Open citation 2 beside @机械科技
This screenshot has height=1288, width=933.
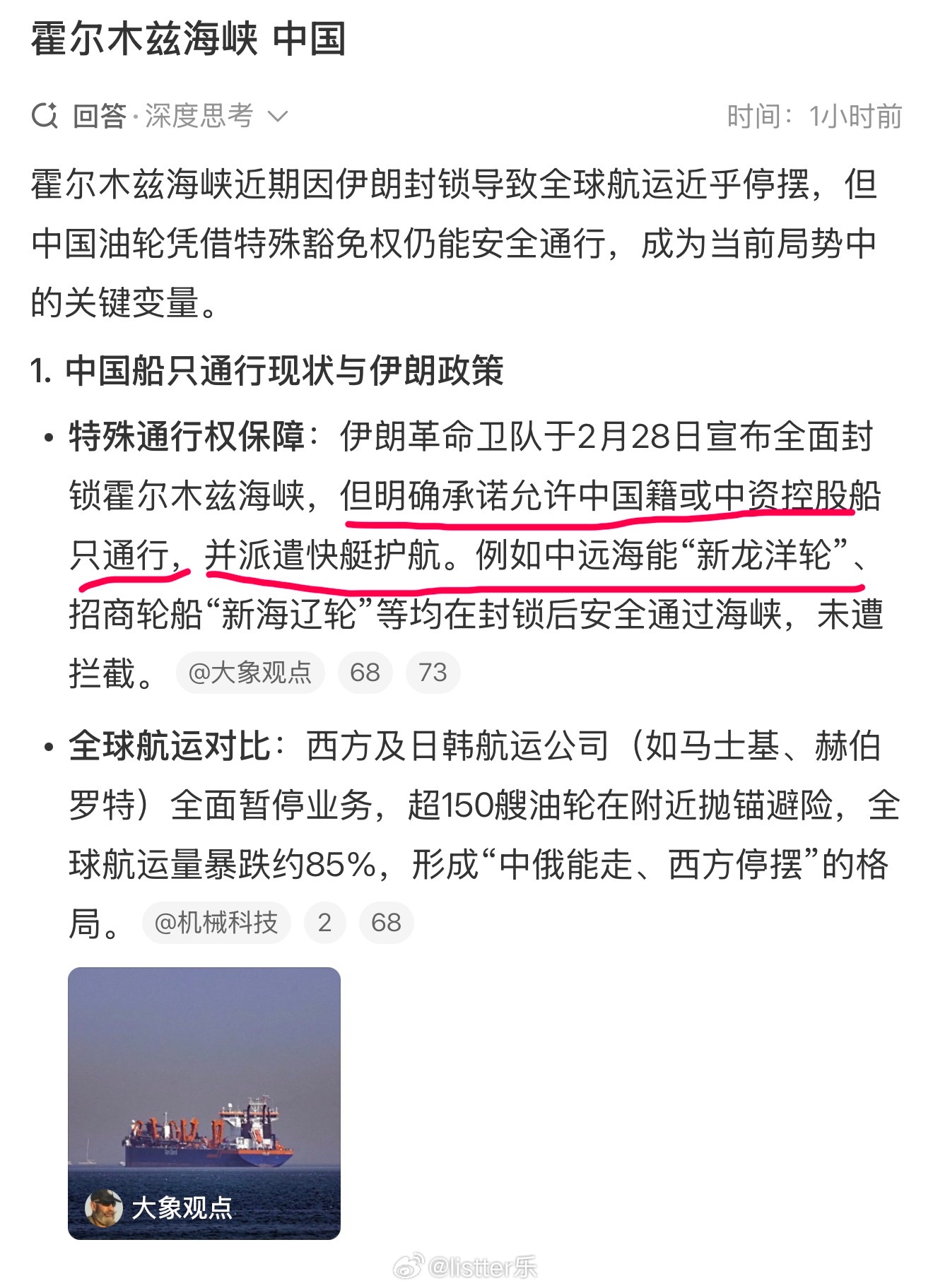(x=324, y=922)
